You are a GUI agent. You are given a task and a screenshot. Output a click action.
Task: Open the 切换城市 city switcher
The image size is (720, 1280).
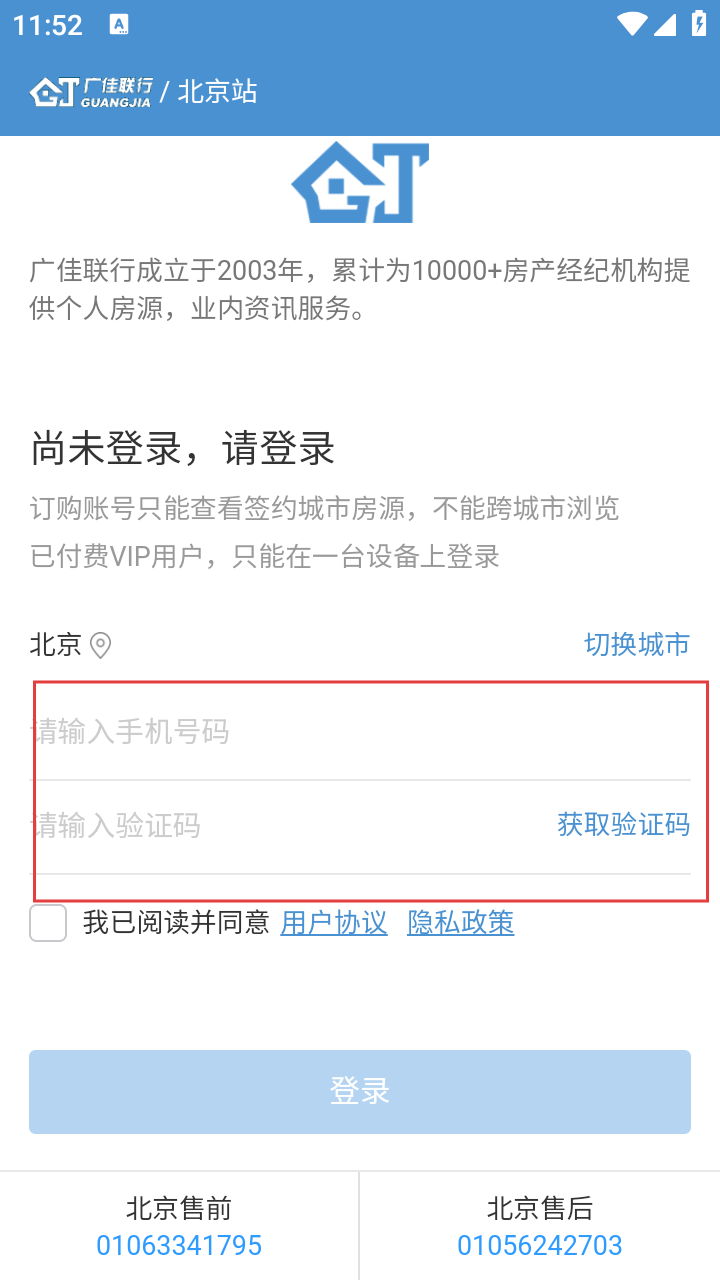click(636, 644)
